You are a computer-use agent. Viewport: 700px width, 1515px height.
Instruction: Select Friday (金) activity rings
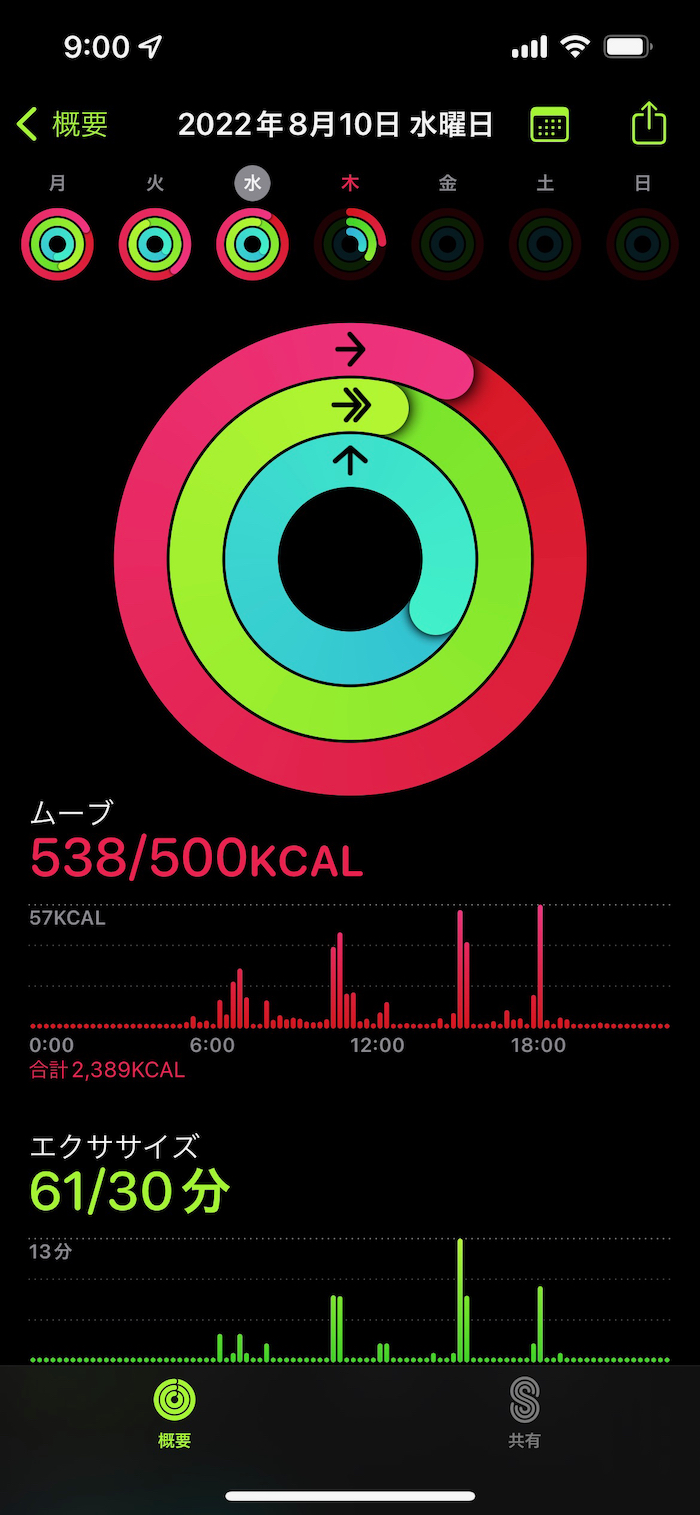point(447,243)
